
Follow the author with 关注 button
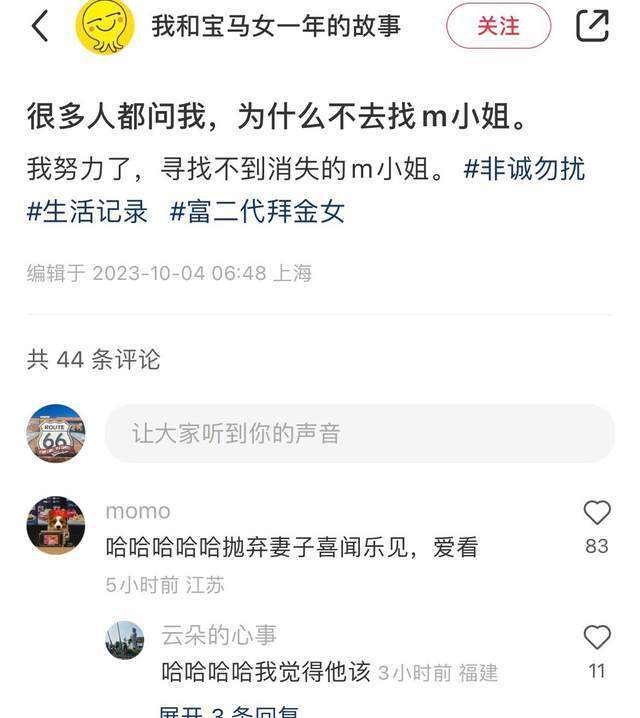pos(498,26)
